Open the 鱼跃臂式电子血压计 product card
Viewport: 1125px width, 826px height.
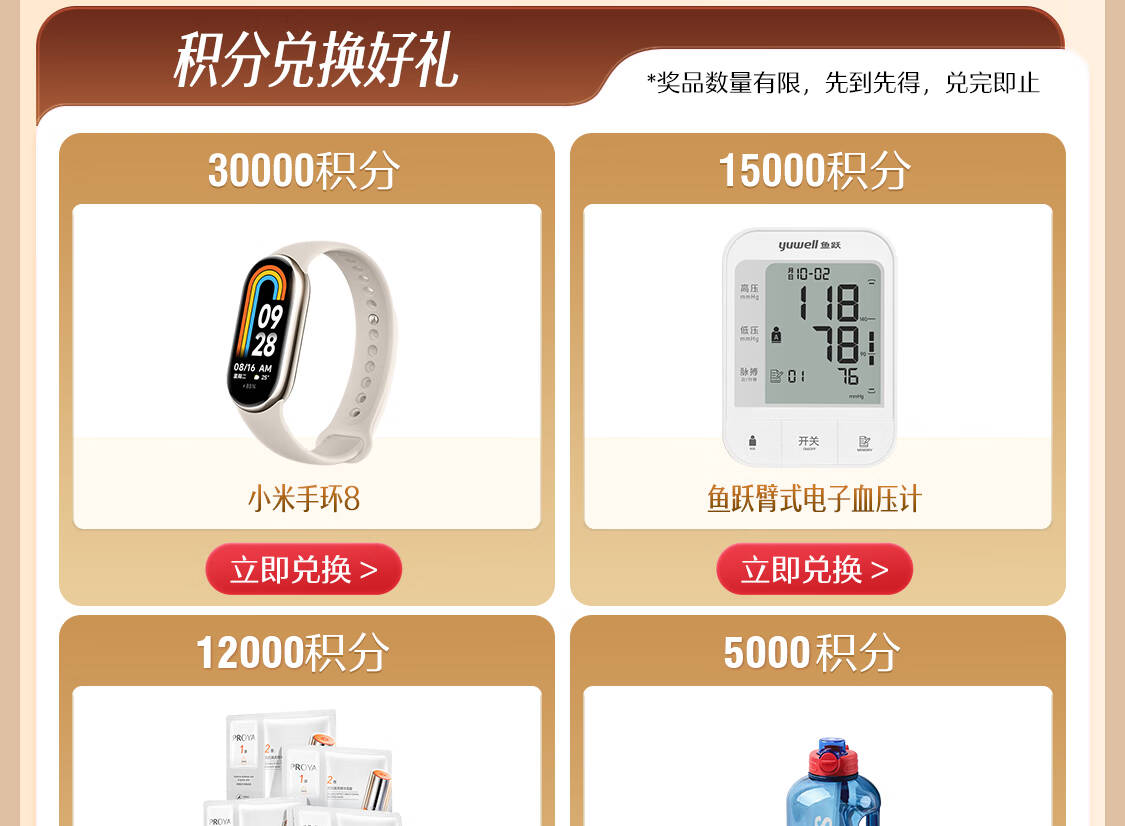(818, 367)
